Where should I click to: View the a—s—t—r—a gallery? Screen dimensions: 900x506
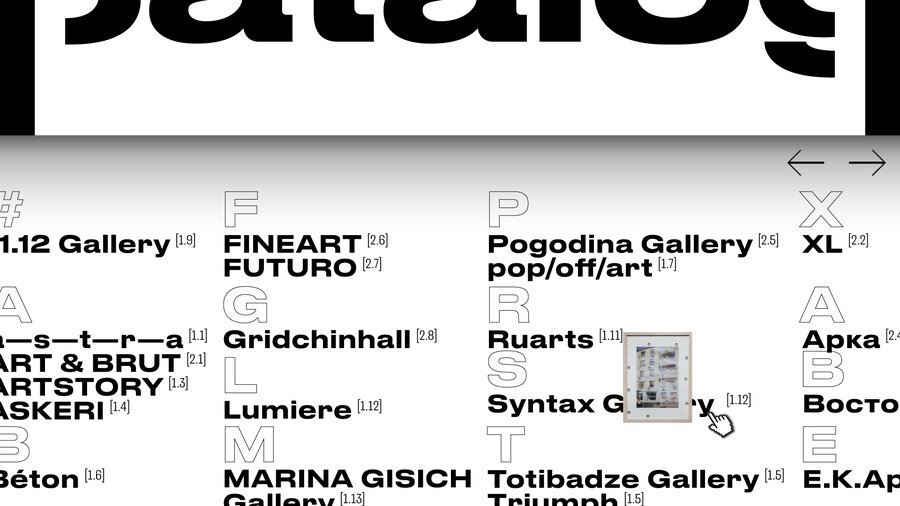[92, 340]
